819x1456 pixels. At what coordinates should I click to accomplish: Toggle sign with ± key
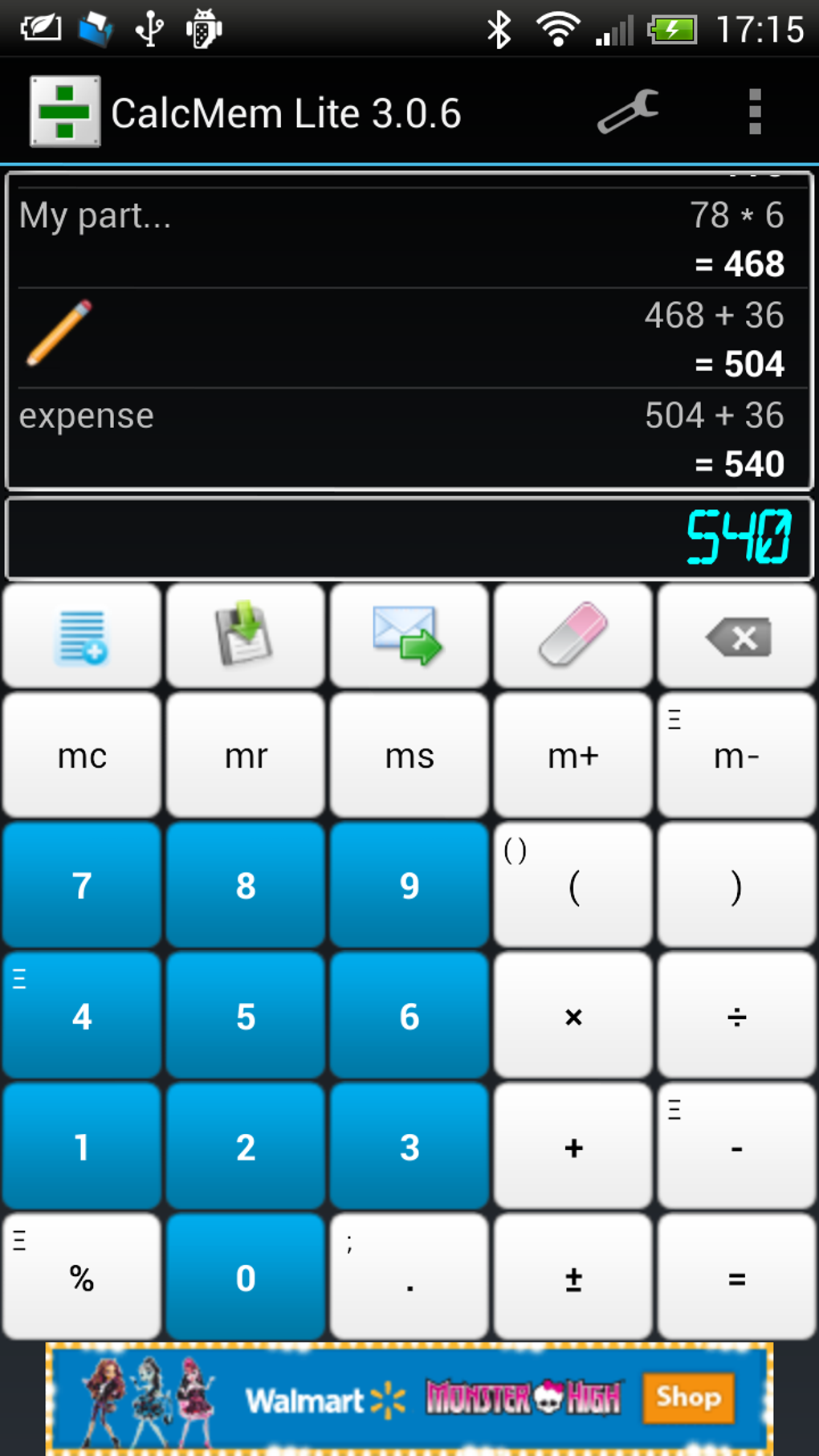point(572,1278)
